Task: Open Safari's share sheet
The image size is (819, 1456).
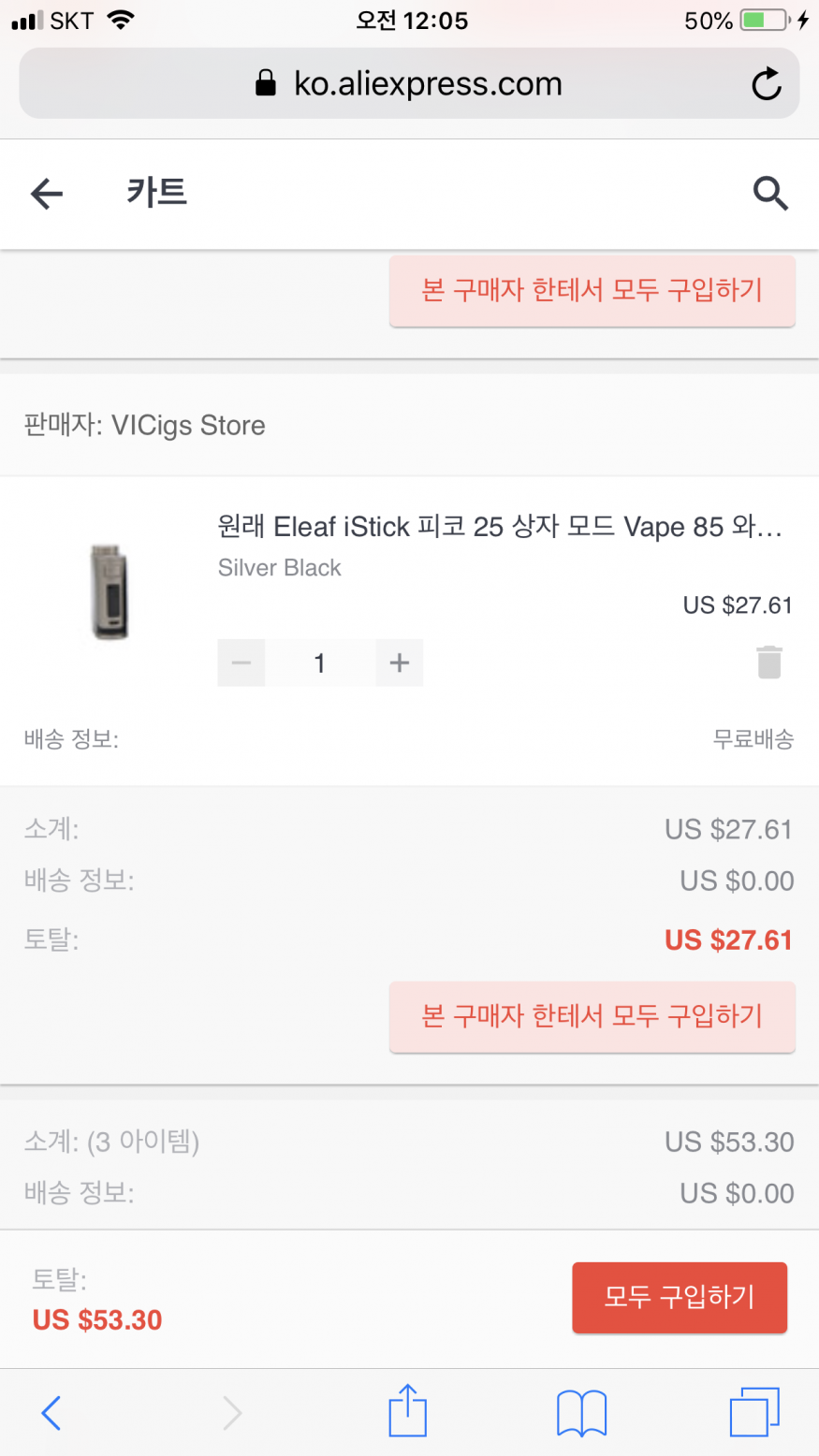Action: point(407,1411)
